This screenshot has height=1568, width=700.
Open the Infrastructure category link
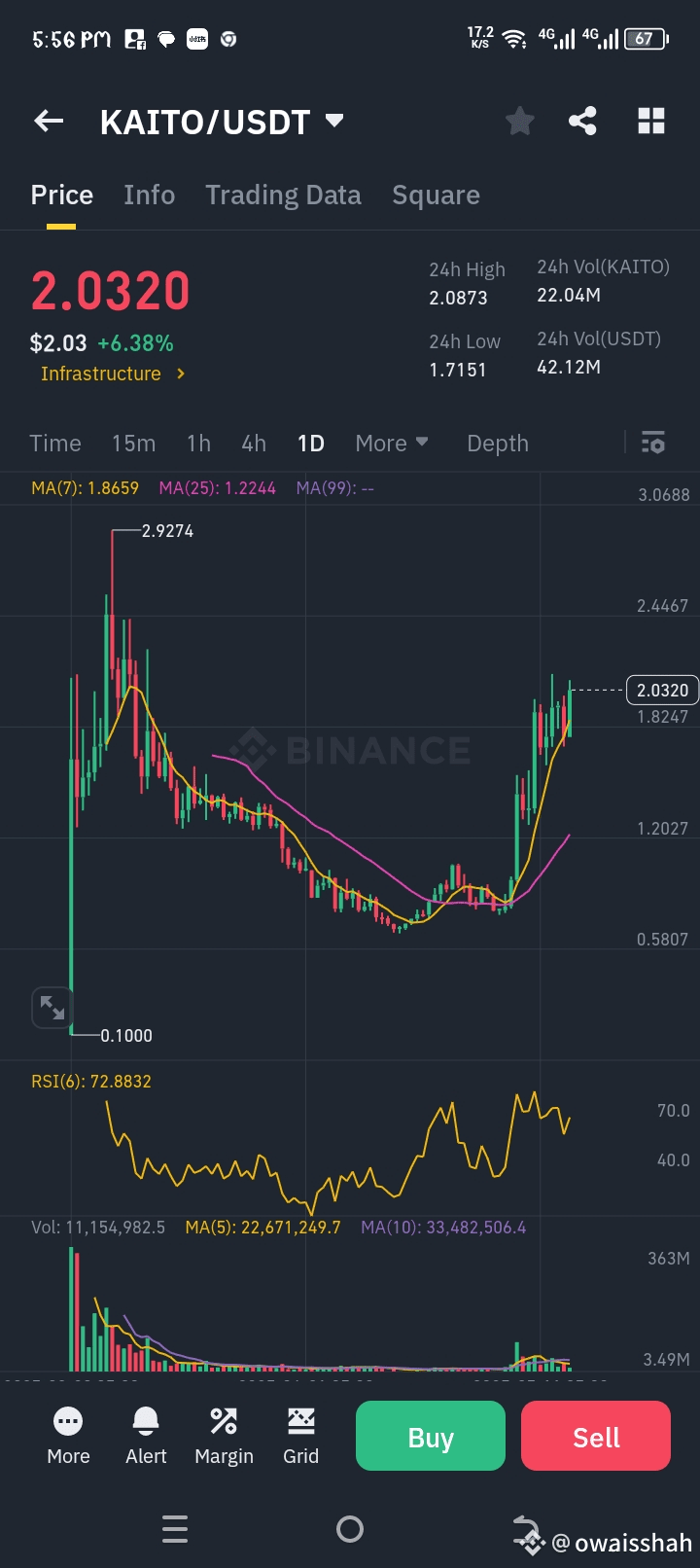click(x=112, y=374)
